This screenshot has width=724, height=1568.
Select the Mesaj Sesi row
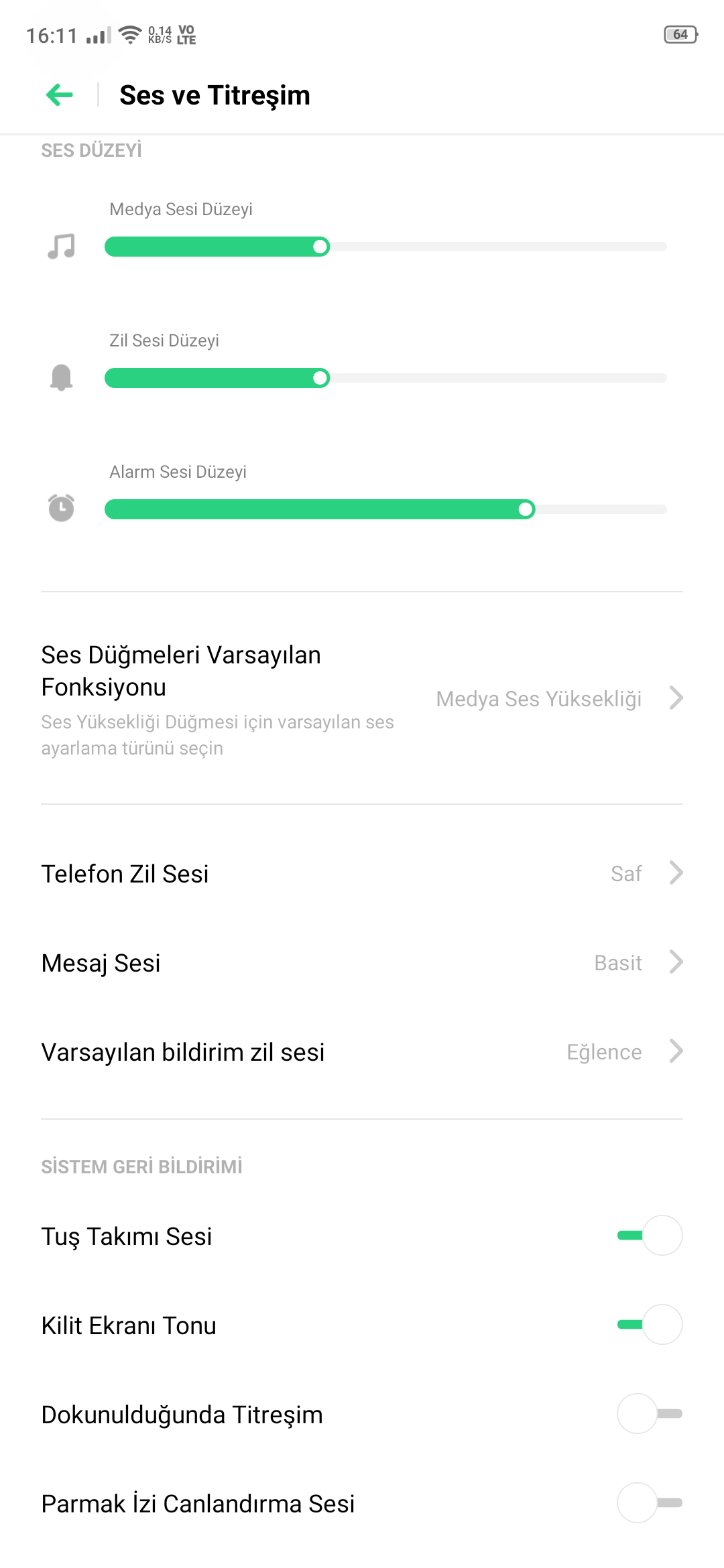point(362,963)
